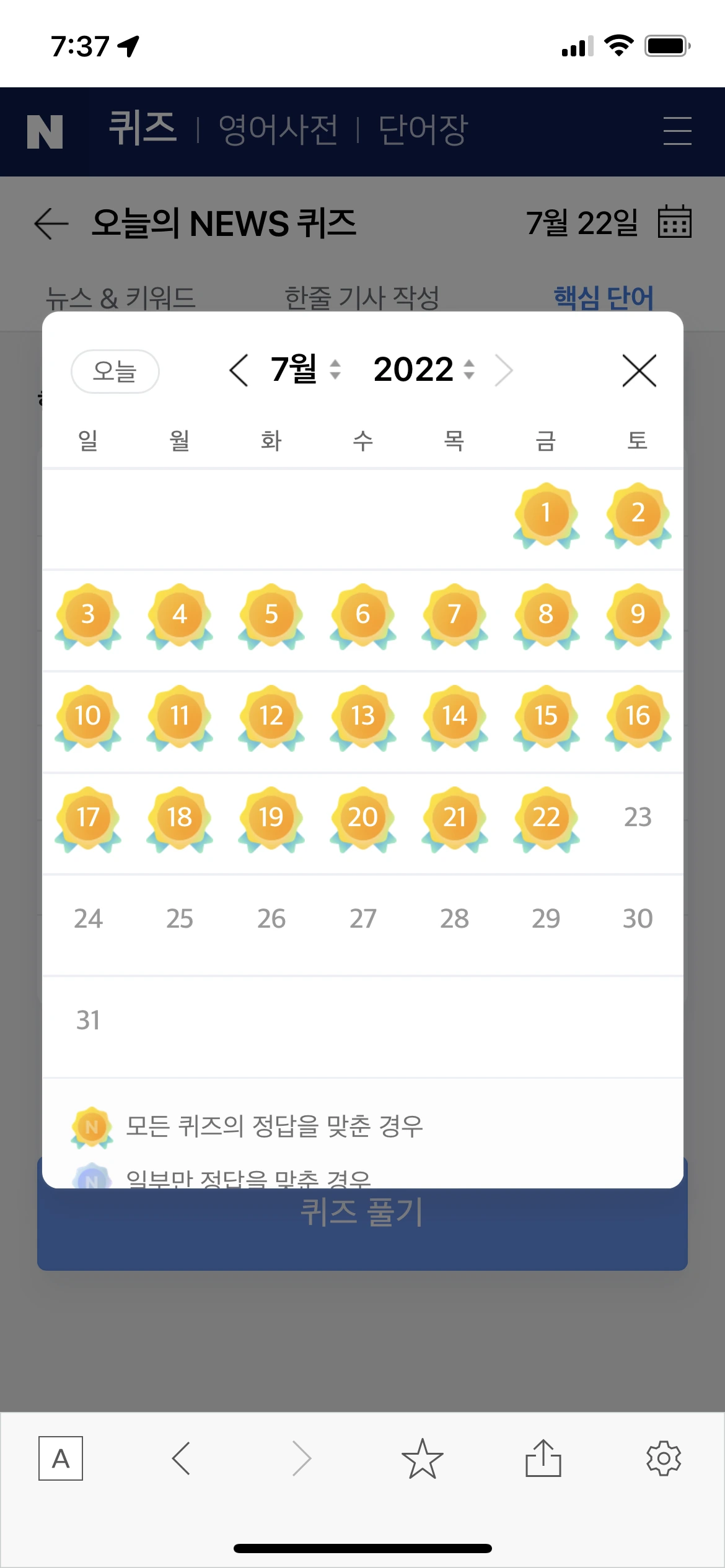Open browser settings gear
Viewport: 725px width, 1568px height.
pos(663,1458)
